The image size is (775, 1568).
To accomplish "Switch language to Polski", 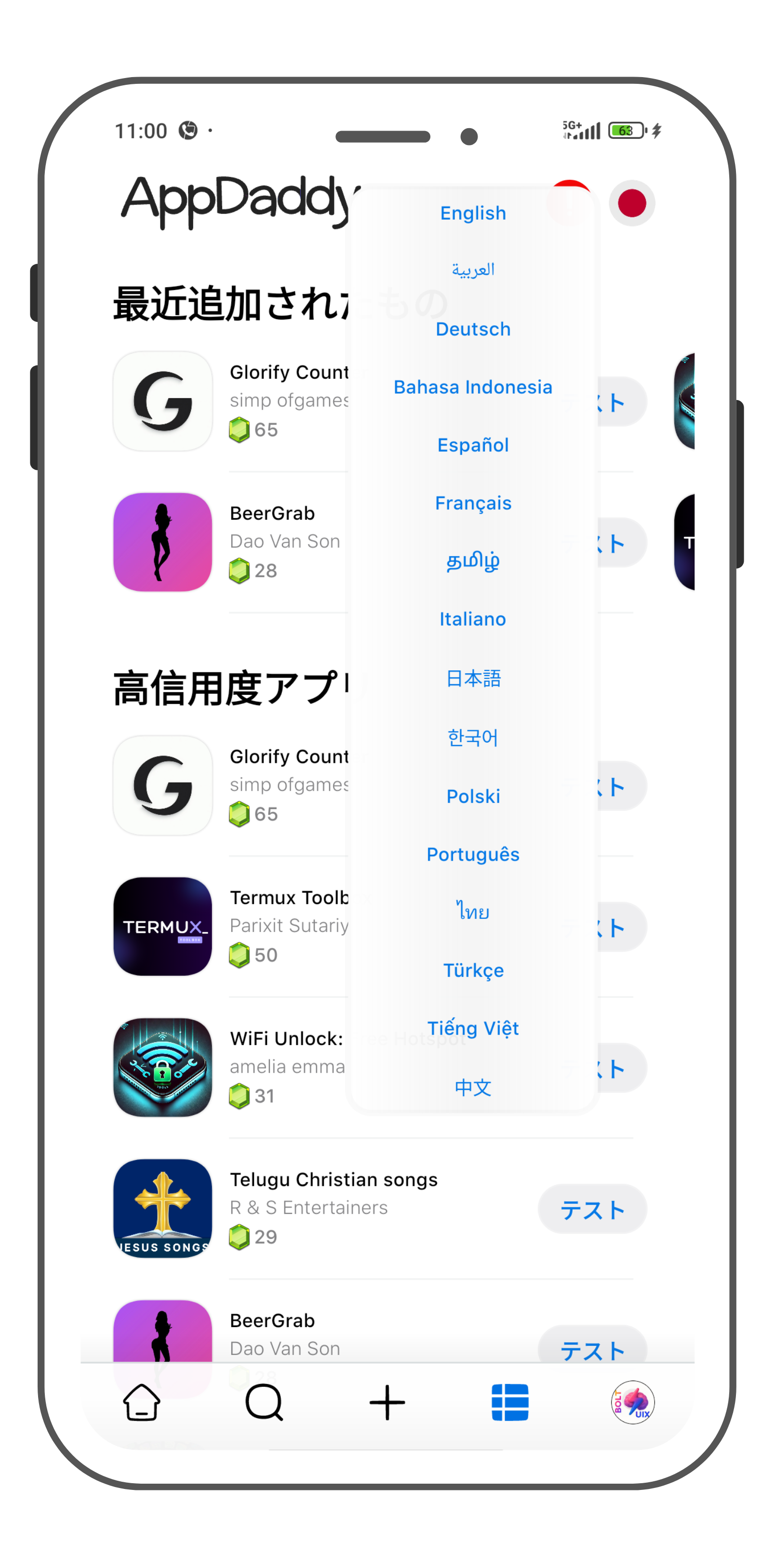I will coord(472,796).
